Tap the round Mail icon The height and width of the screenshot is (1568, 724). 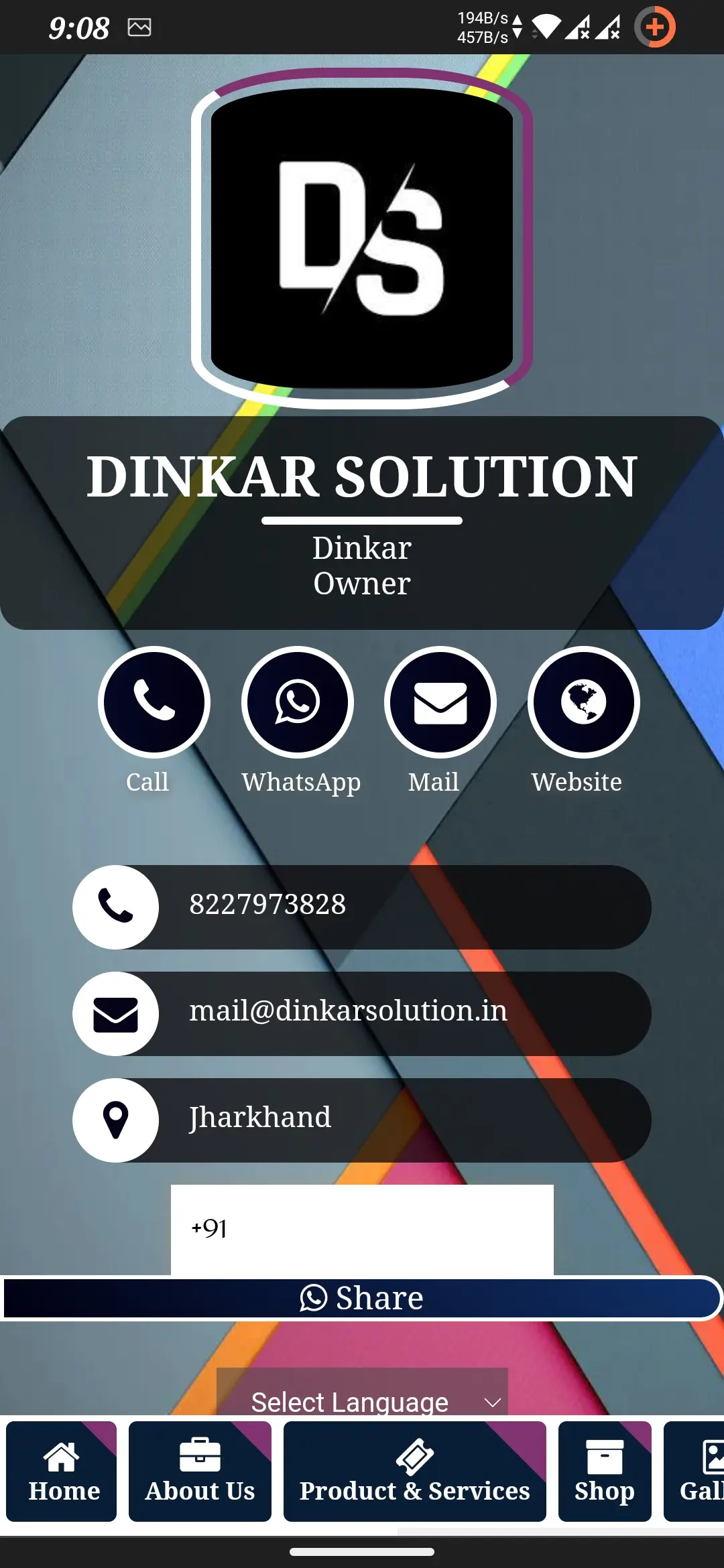click(440, 702)
